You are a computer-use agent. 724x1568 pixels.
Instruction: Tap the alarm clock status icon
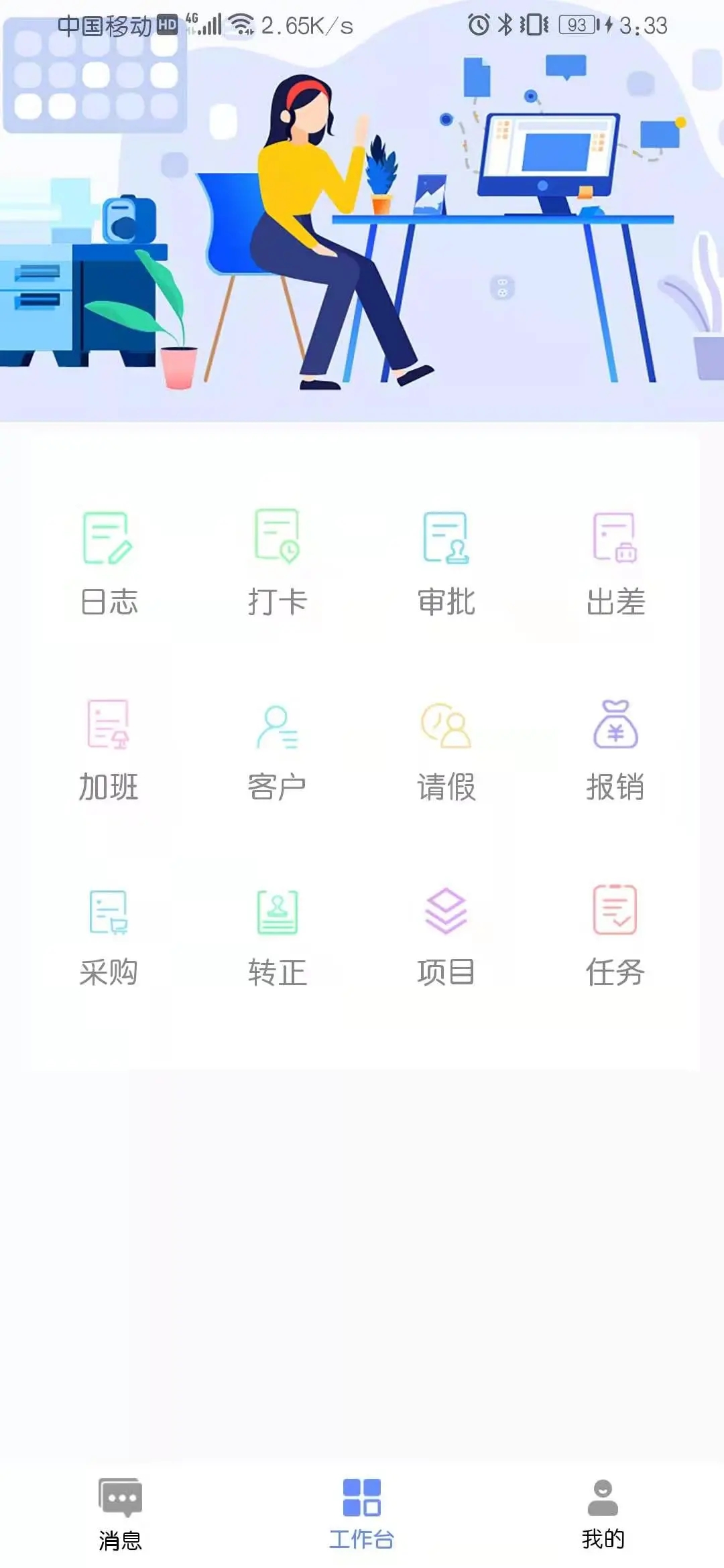pyautogui.click(x=477, y=23)
